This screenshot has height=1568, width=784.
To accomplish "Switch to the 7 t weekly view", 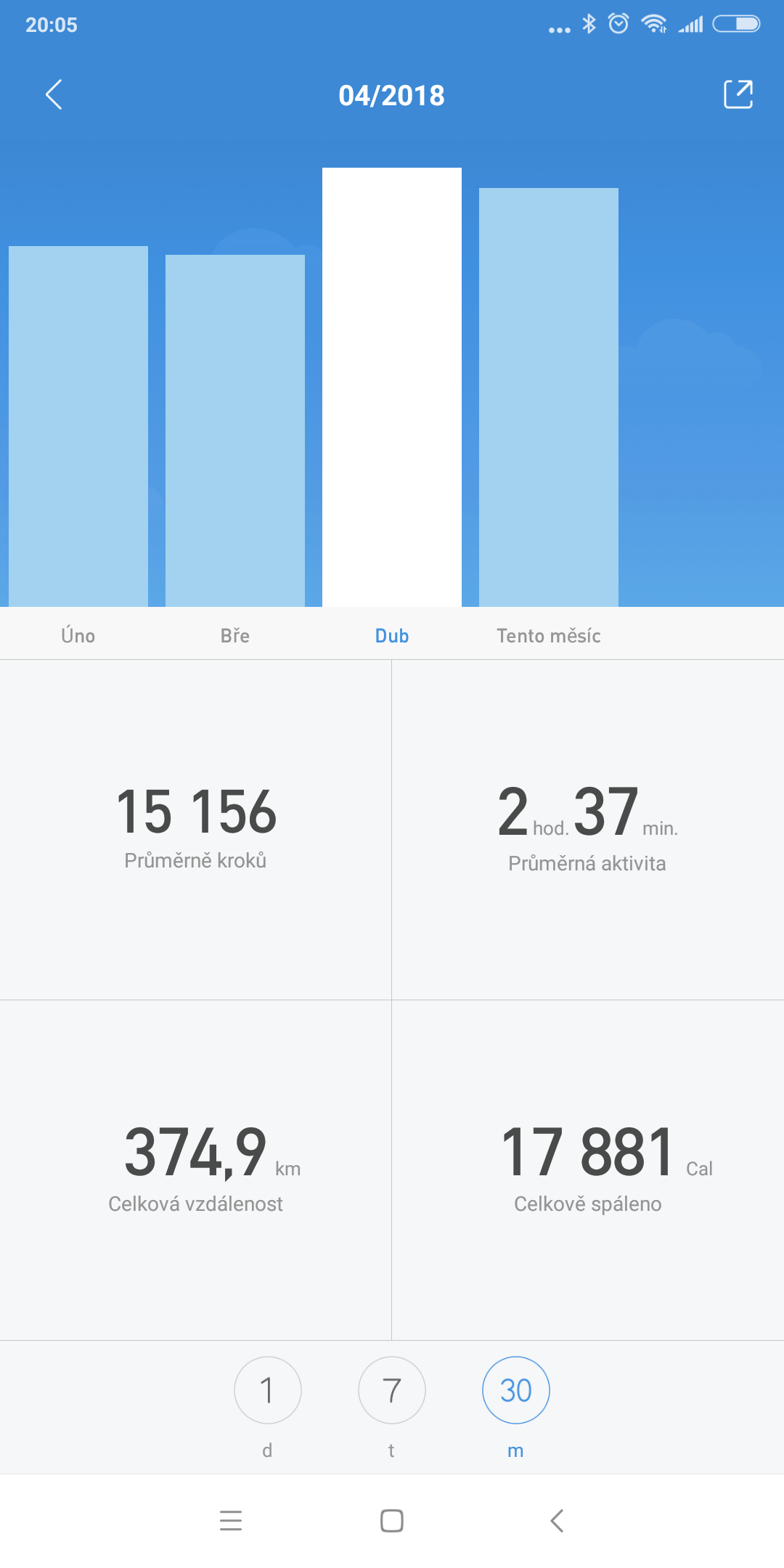I will [x=392, y=1390].
